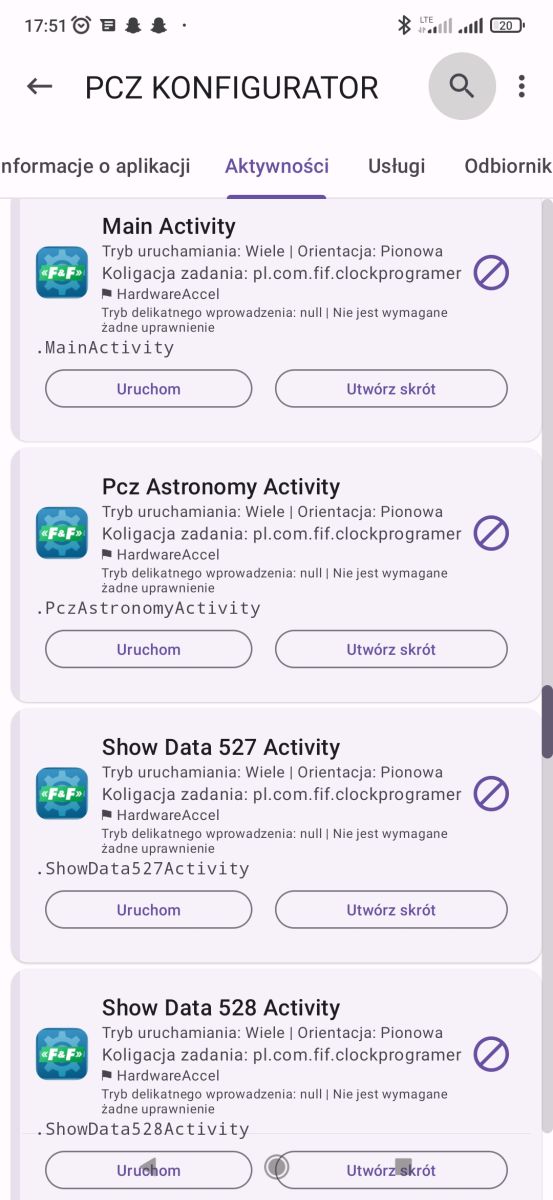Open the search icon in the app bar
Viewport: 553px width, 1200px height.
pyautogui.click(x=462, y=86)
